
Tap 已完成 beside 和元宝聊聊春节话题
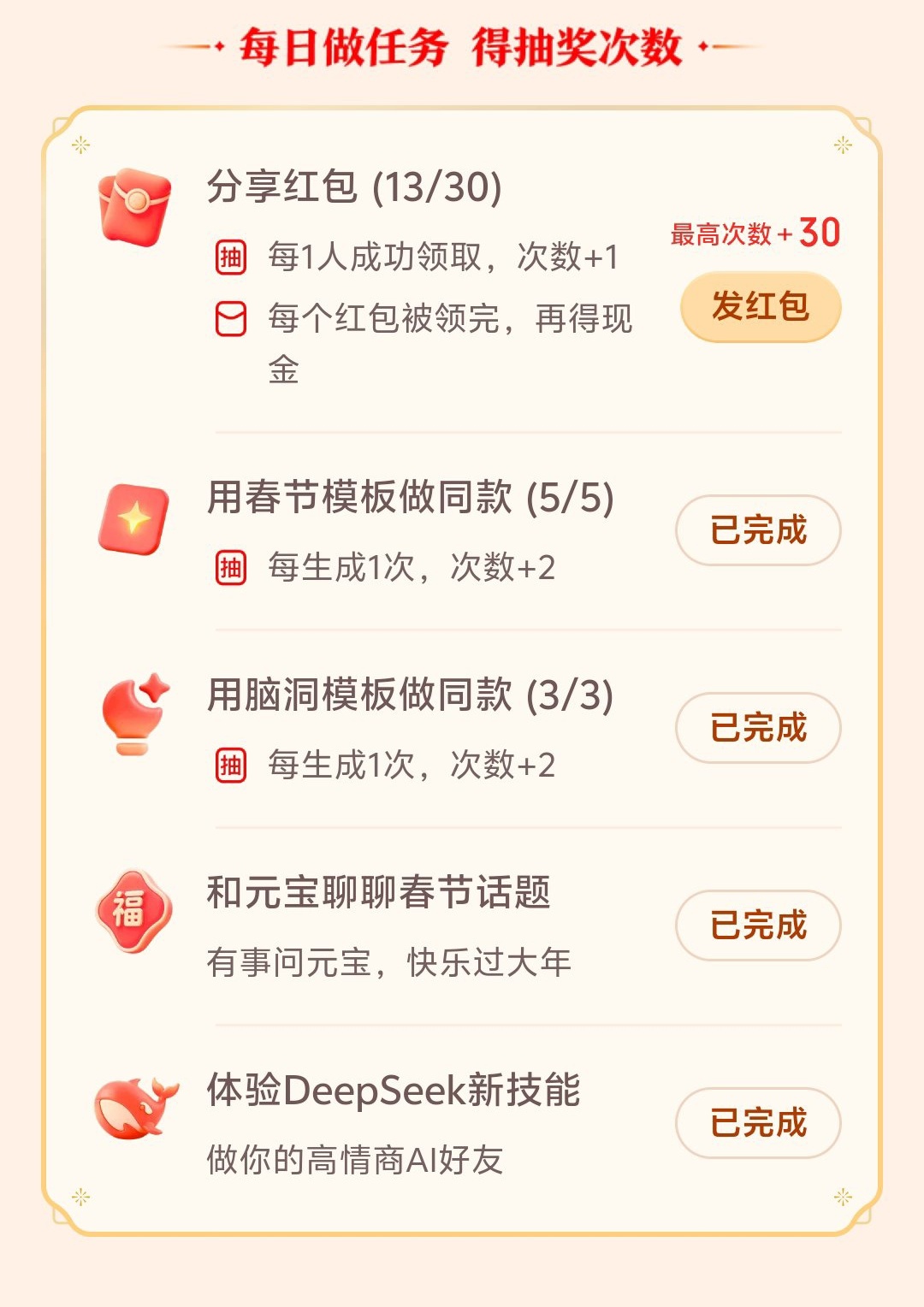pos(758,926)
